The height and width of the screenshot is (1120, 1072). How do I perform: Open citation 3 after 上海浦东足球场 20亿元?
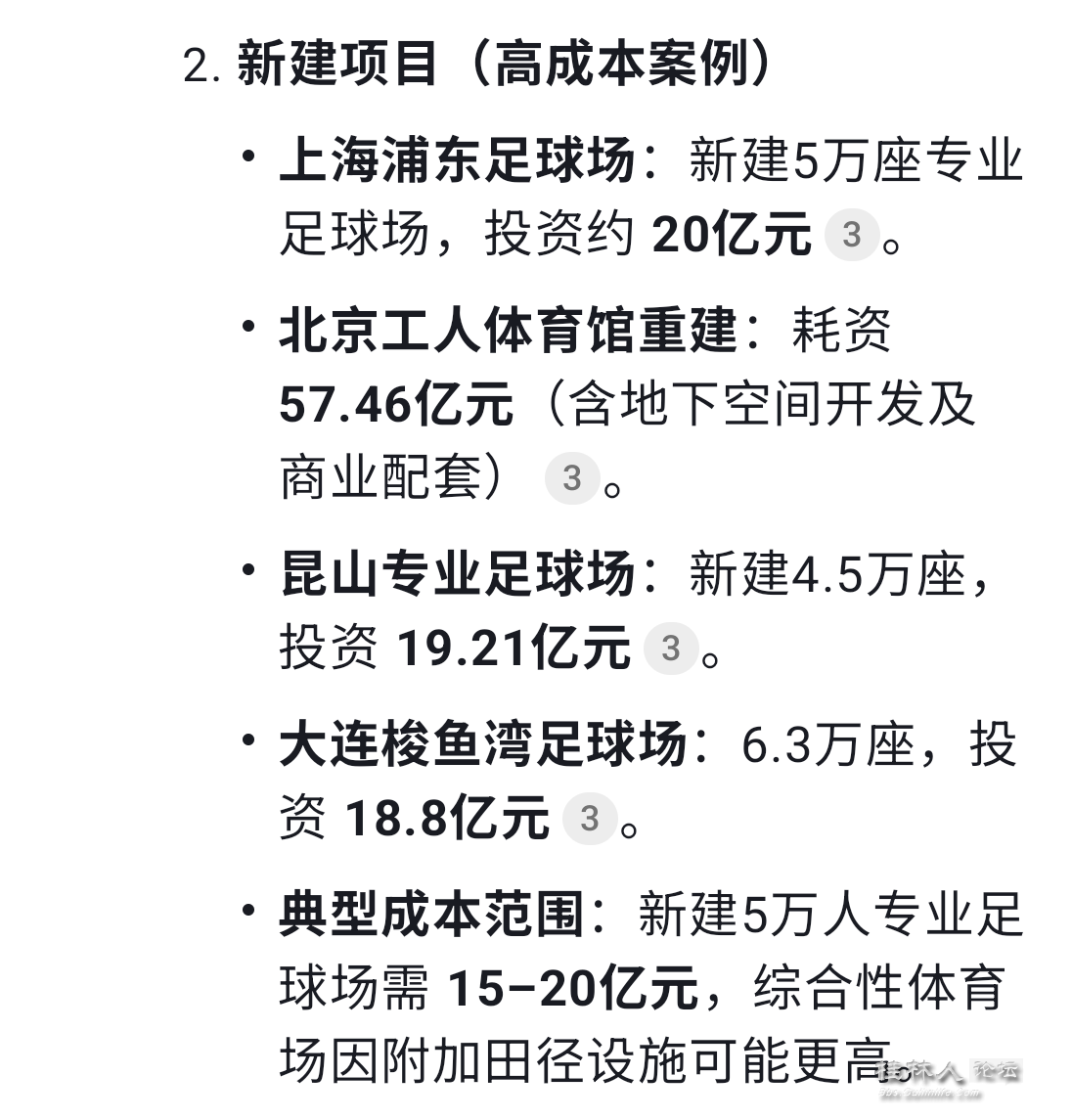[x=852, y=234]
